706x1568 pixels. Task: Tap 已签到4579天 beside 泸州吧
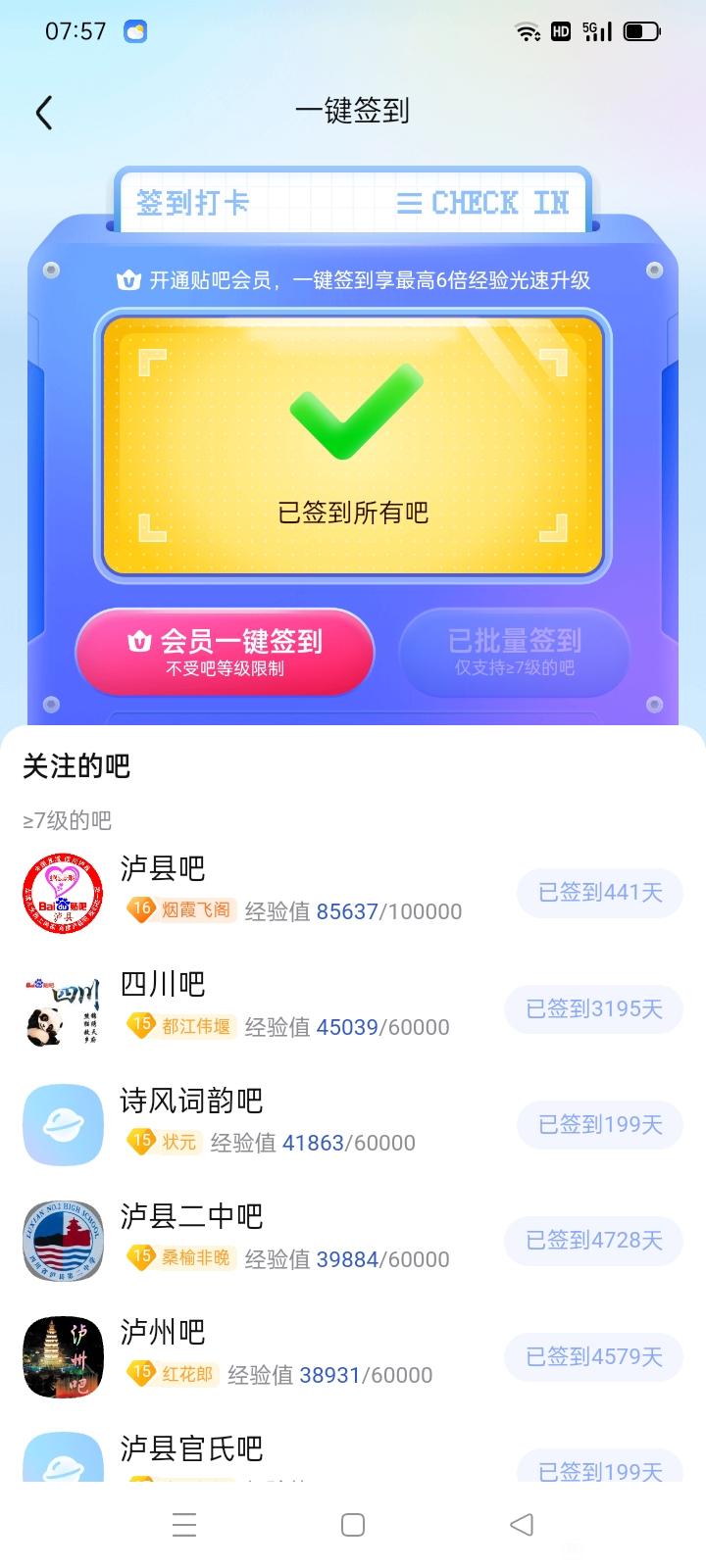[593, 1356]
